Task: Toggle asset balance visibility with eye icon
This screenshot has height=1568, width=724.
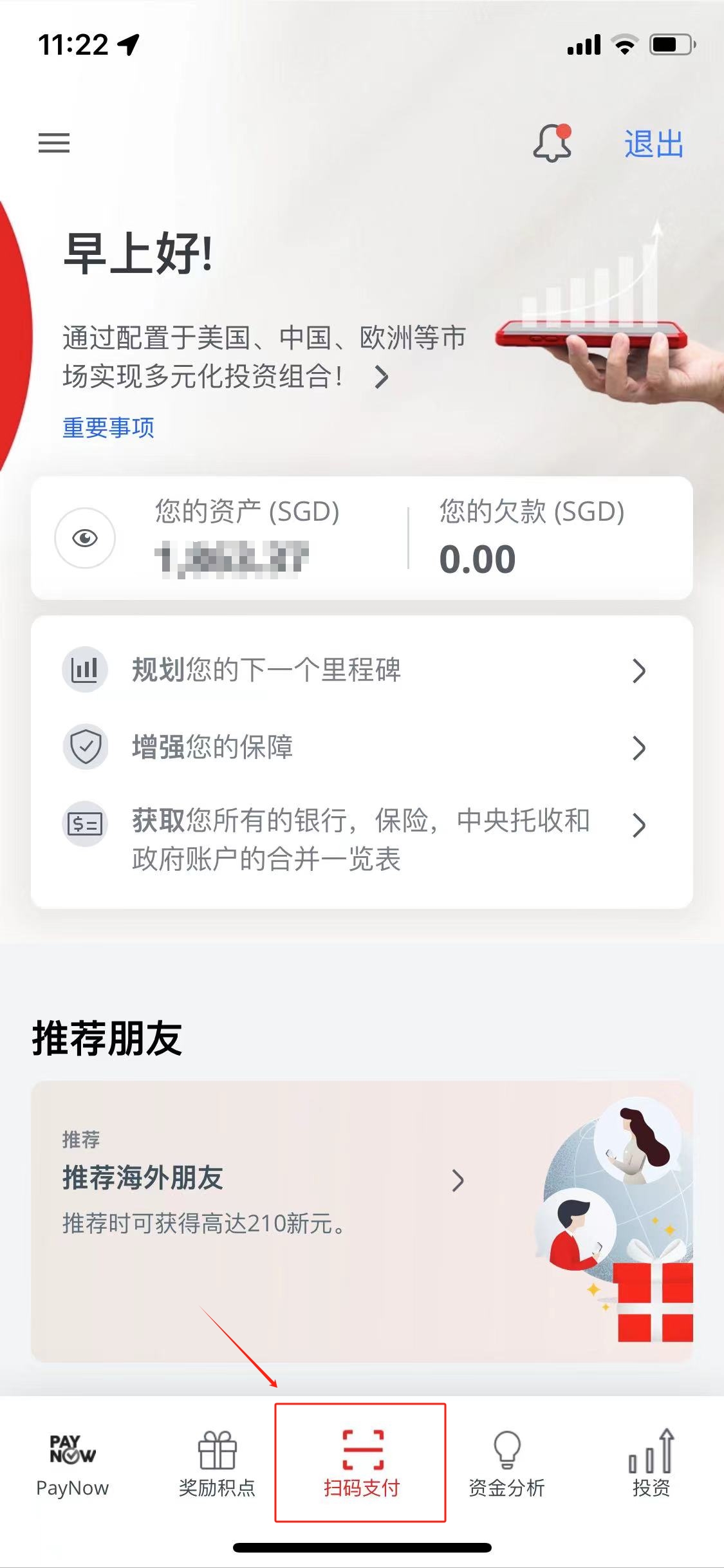Action: pyautogui.click(x=85, y=538)
